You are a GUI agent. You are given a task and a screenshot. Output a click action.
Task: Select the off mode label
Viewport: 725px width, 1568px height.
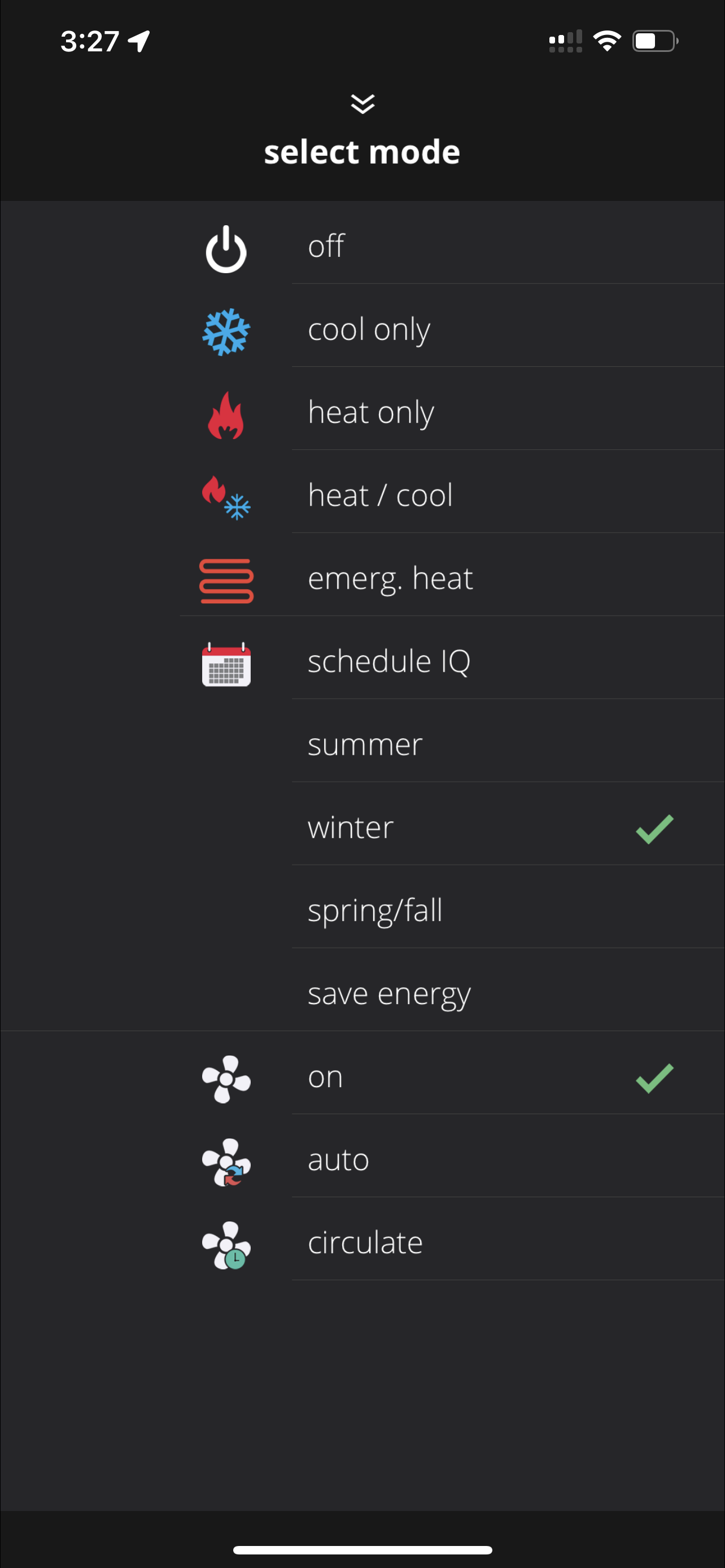click(325, 246)
